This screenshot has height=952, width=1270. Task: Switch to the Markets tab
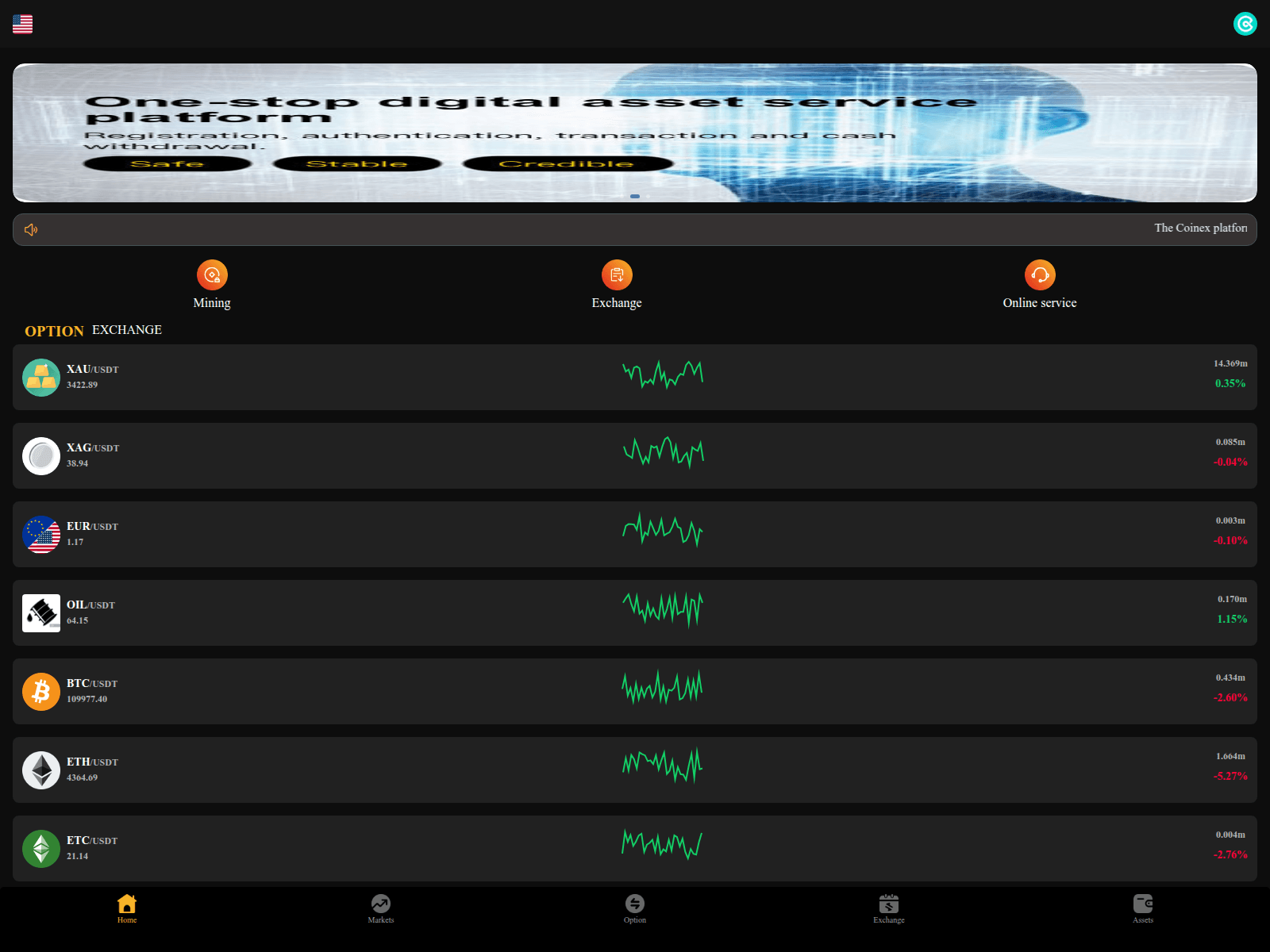click(x=381, y=909)
